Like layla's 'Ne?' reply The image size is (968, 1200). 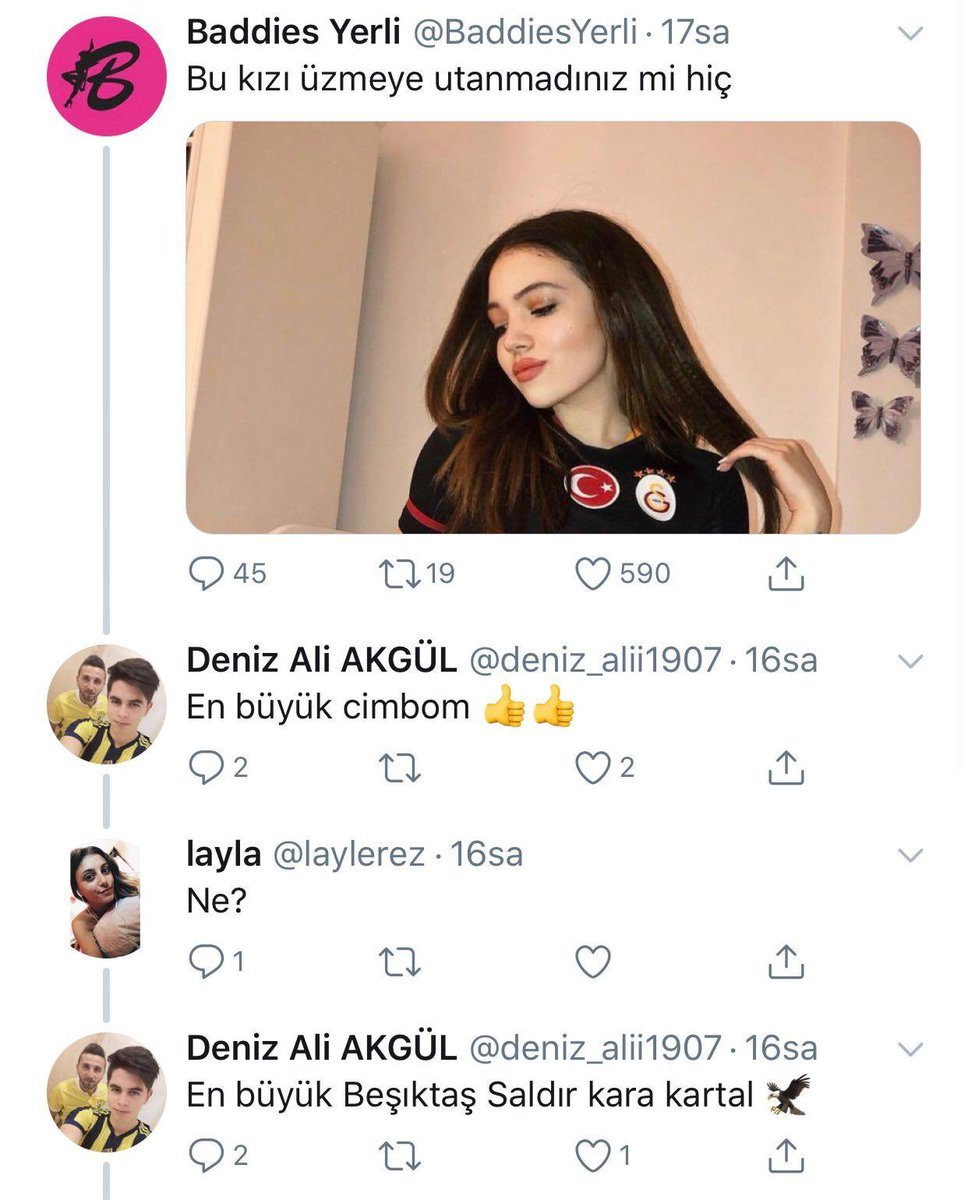(x=593, y=962)
